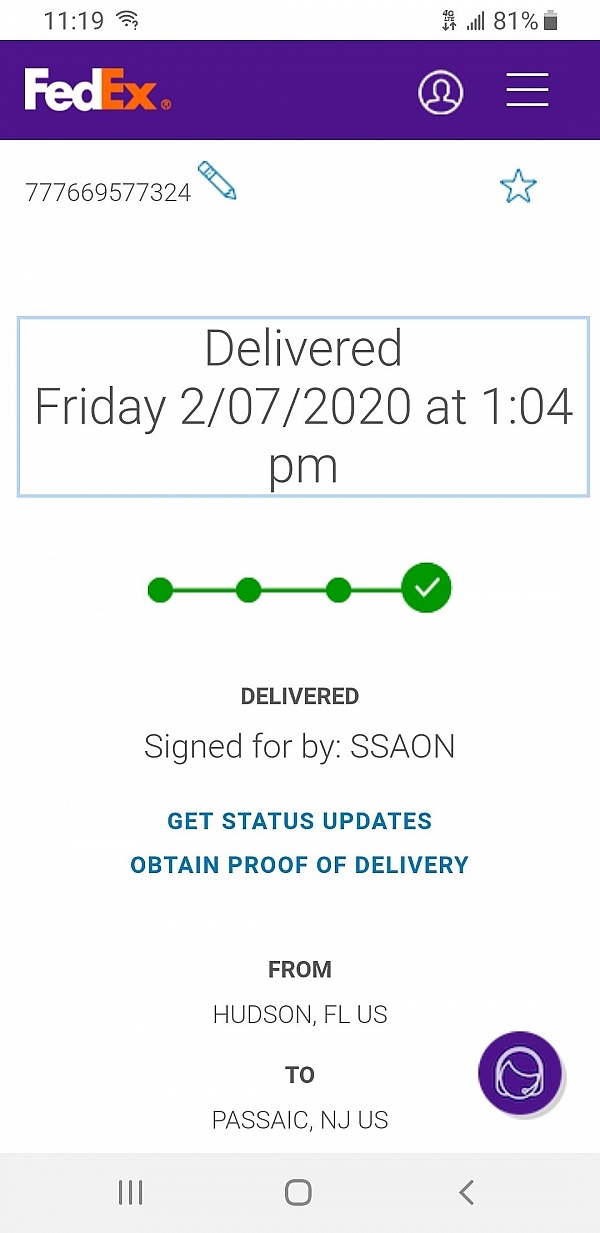The image size is (600, 1233).
Task: Go back using the system back button
Action: (x=466, y=1191)
